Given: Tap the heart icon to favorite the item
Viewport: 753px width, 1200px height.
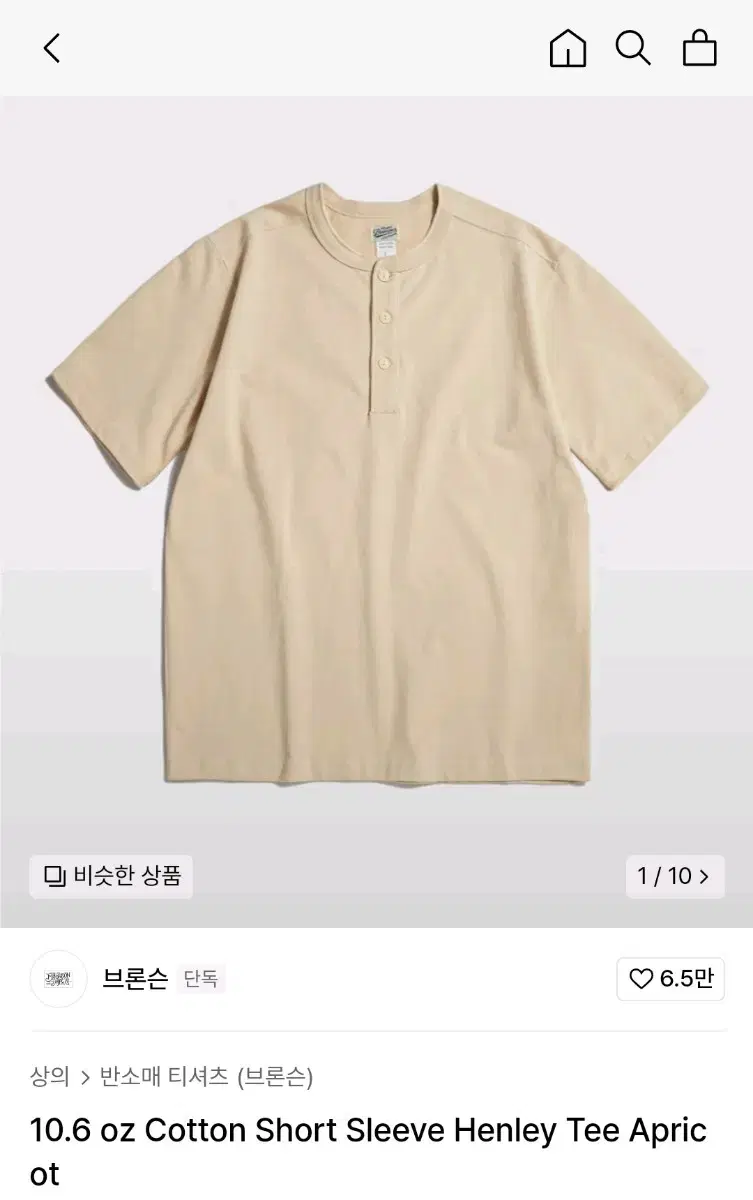Looking at the screenshot, I should pos(640,980).
